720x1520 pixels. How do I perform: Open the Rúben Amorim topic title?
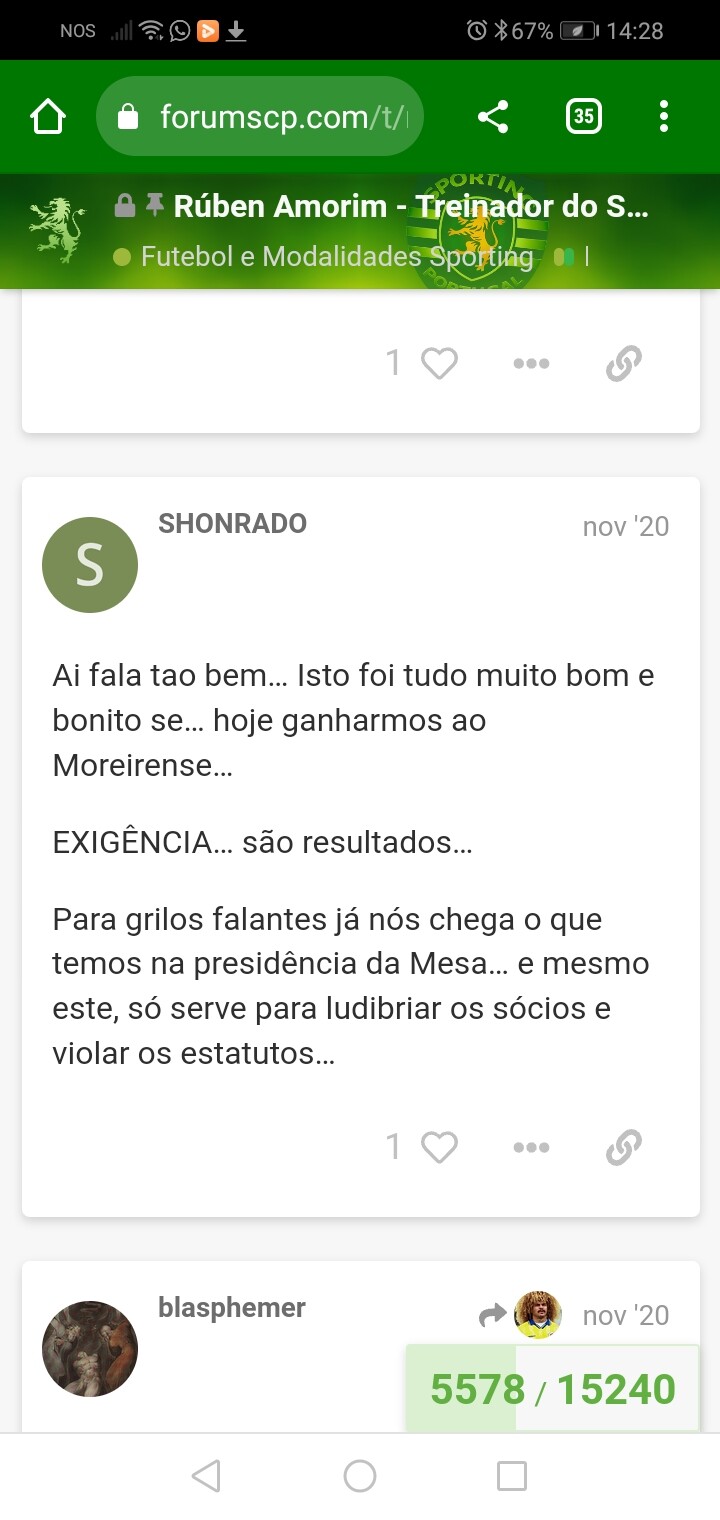411,207
